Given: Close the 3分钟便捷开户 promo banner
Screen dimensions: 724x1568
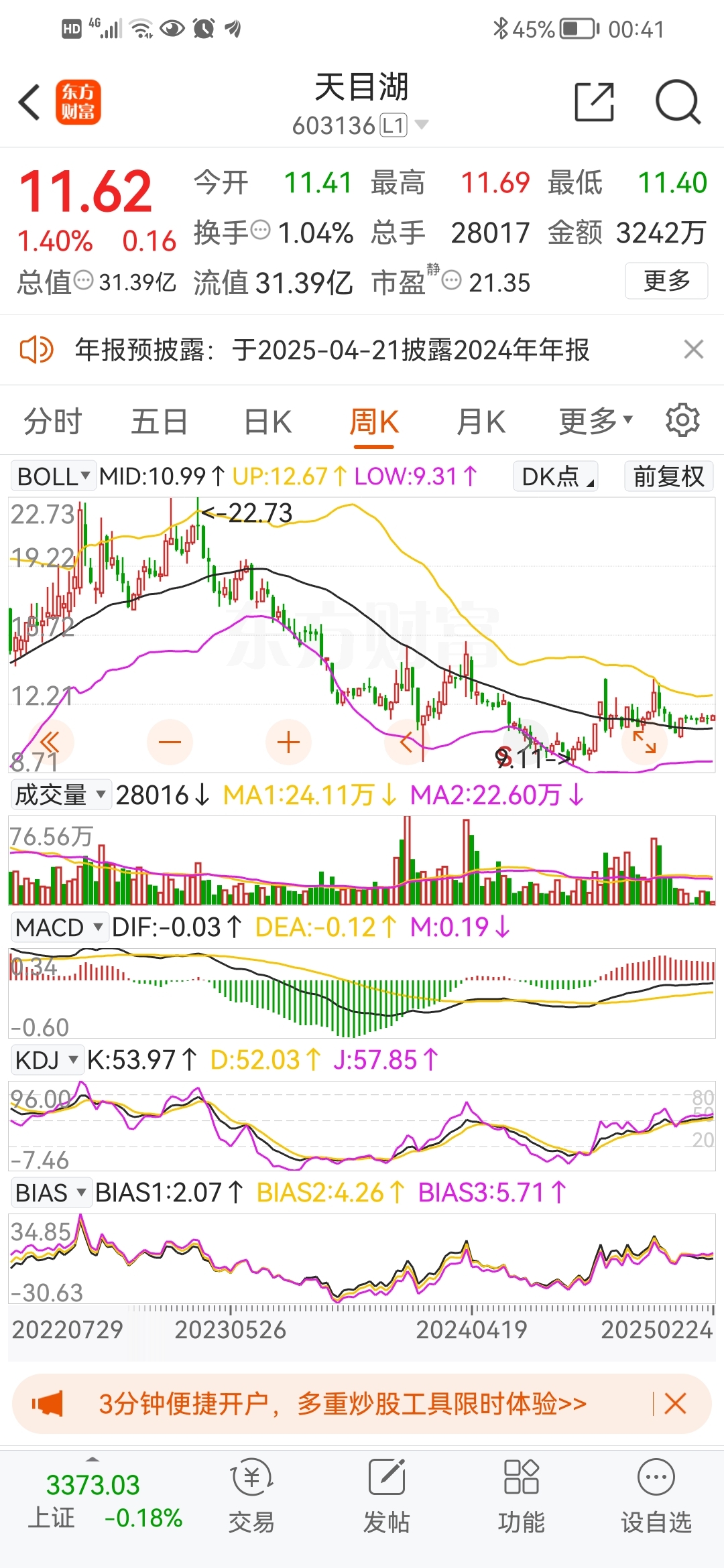Looking at the screenshot, I should [675, 1403].
